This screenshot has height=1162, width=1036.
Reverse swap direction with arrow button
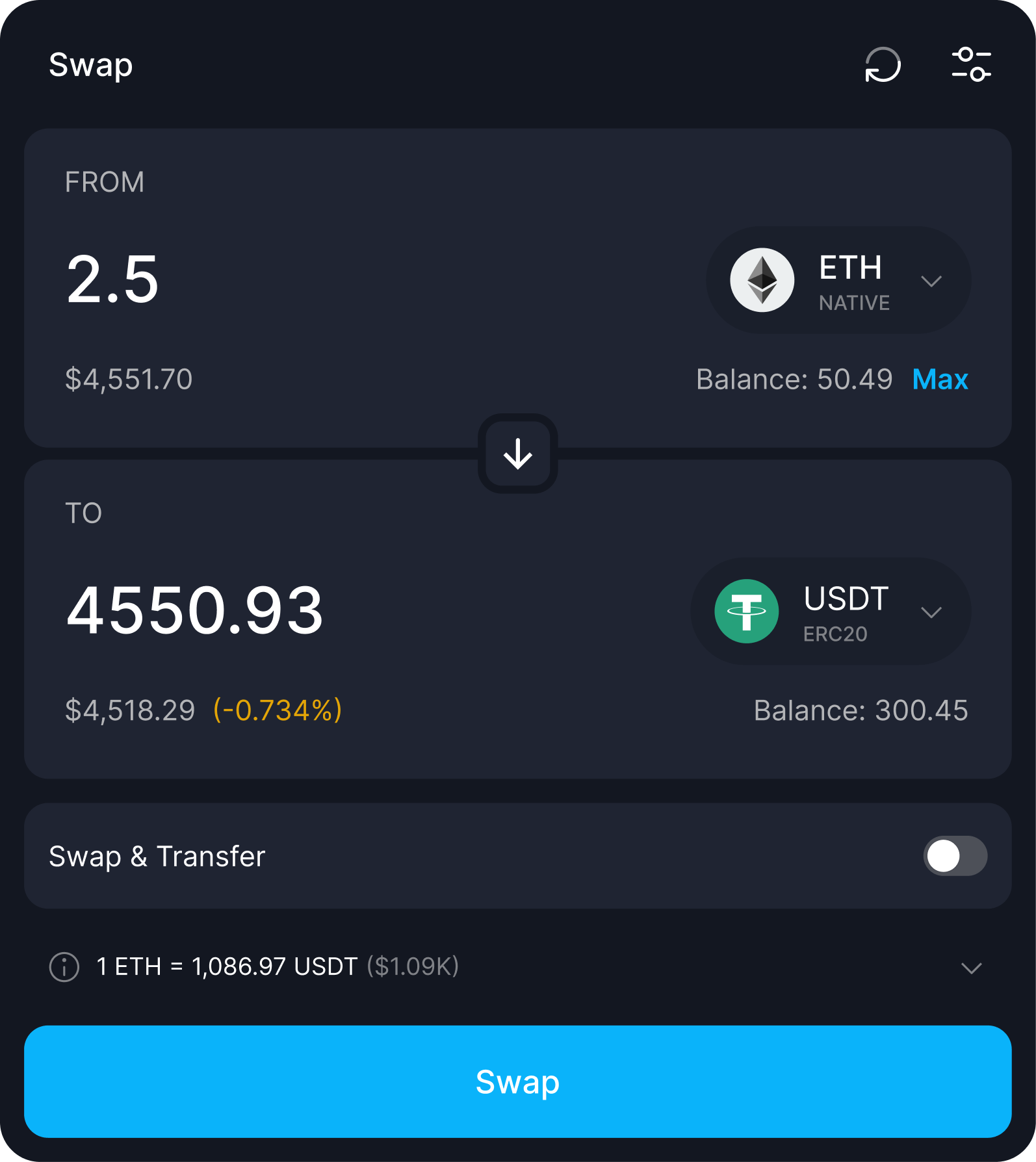(518, 454)
